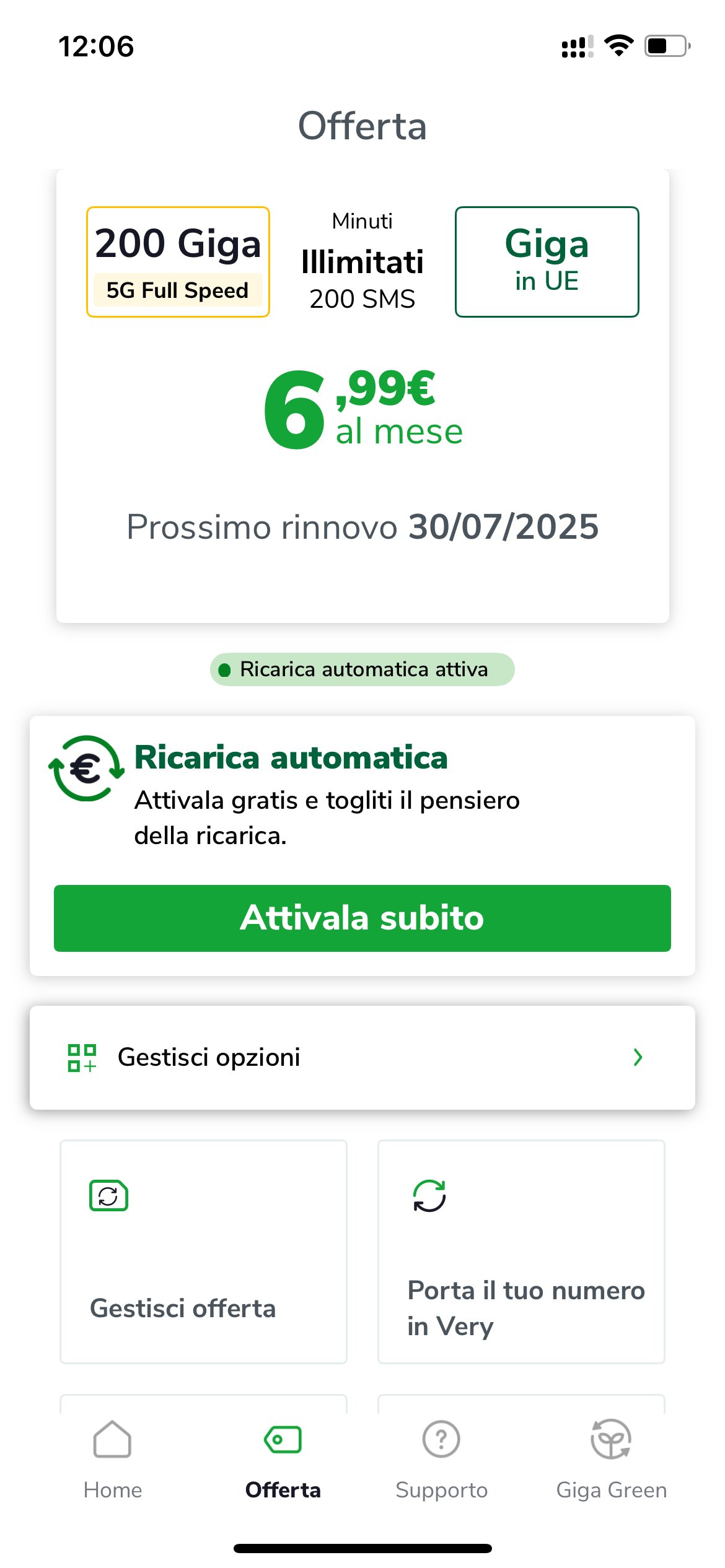
Task: Tap the Attivala subito button
Action: (x=362, y=918)
